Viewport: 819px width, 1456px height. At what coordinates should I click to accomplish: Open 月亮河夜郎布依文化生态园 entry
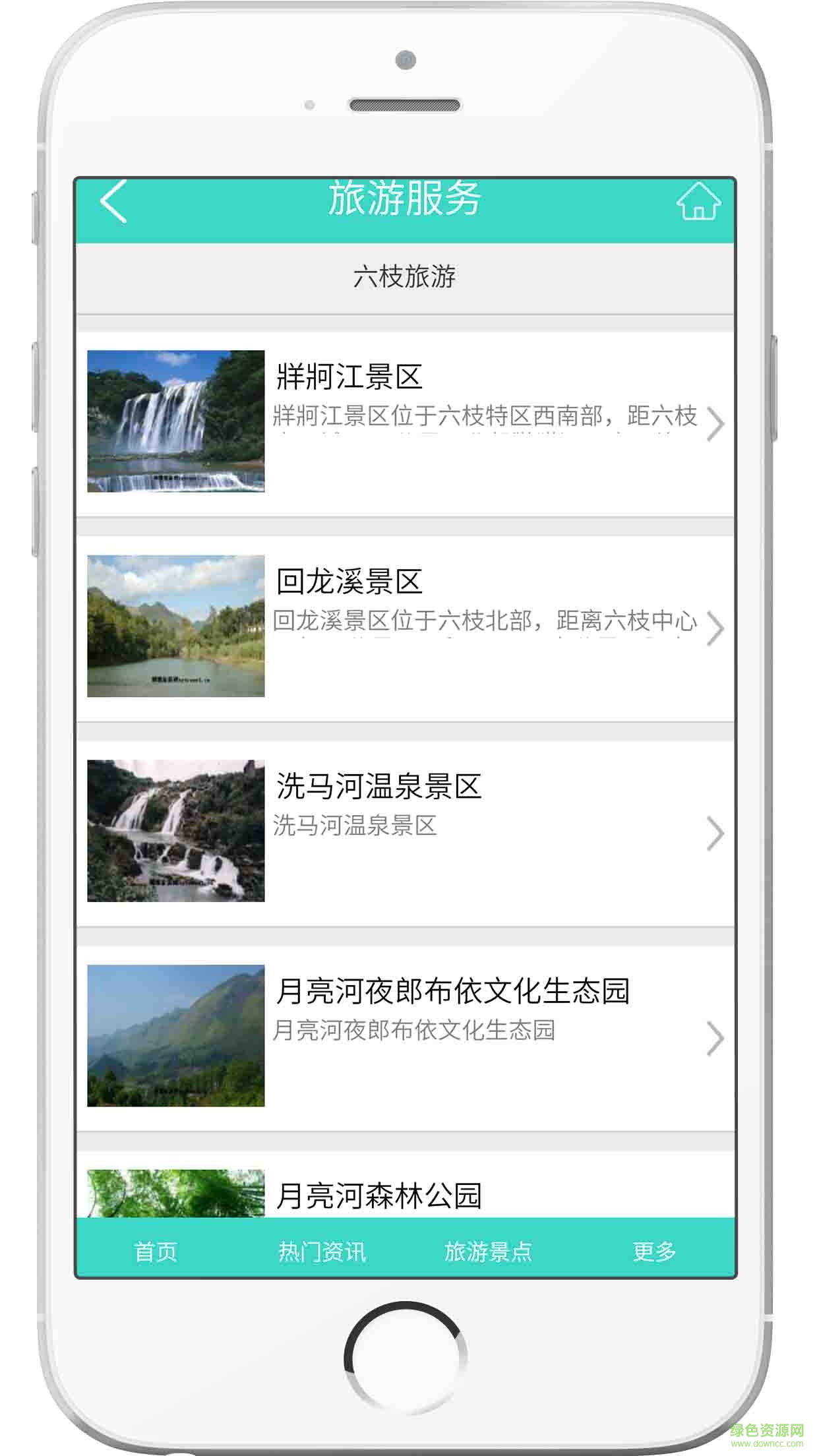click(405, 1036)
